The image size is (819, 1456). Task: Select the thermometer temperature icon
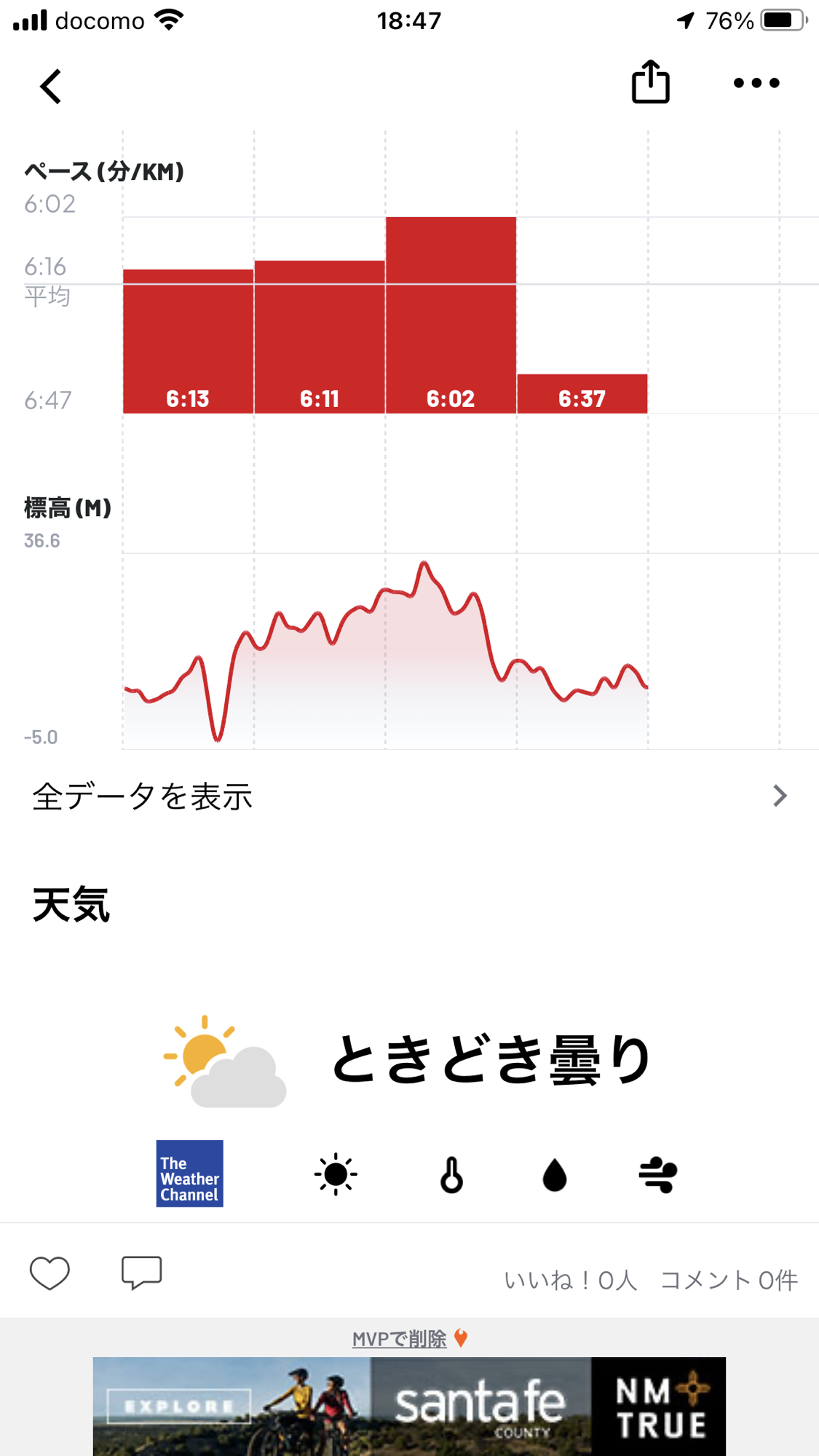coord(451,1174)
